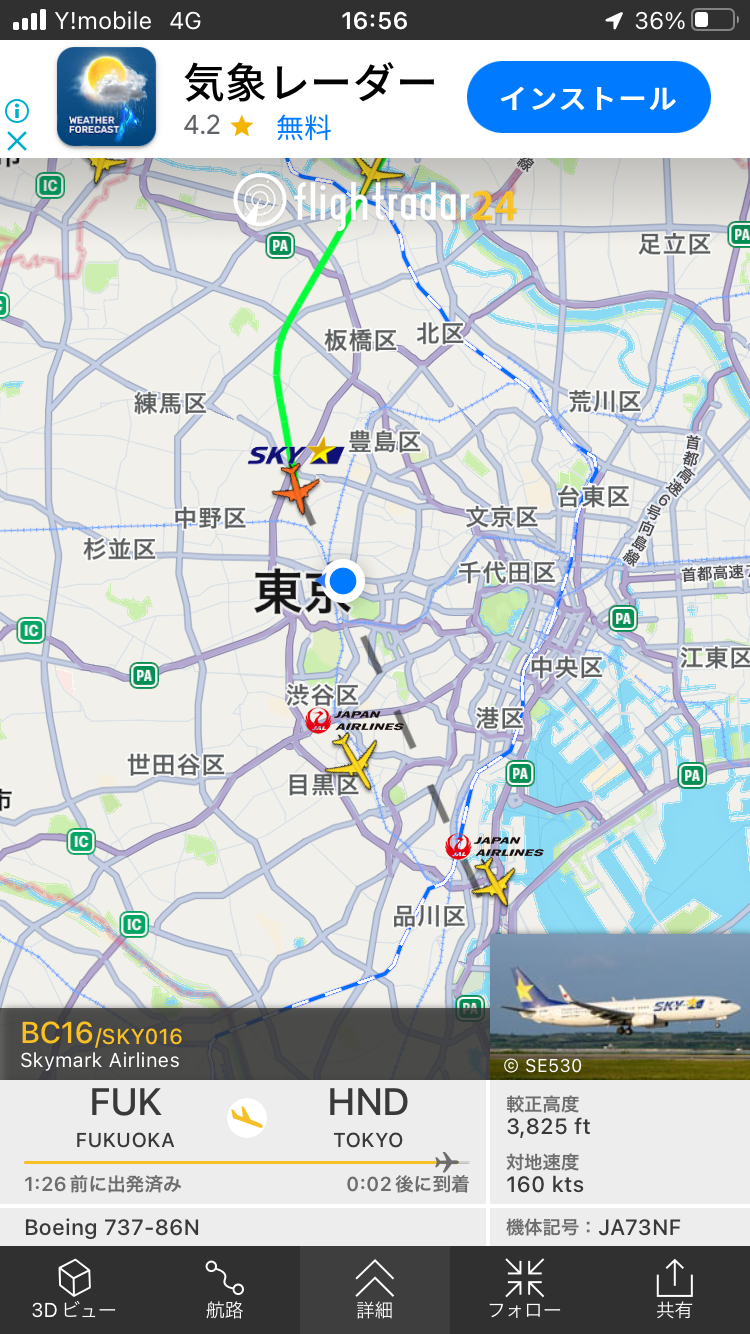Select the plane above 板橋区
This screenshot has height=1334, width=750.
pos(376,174)
